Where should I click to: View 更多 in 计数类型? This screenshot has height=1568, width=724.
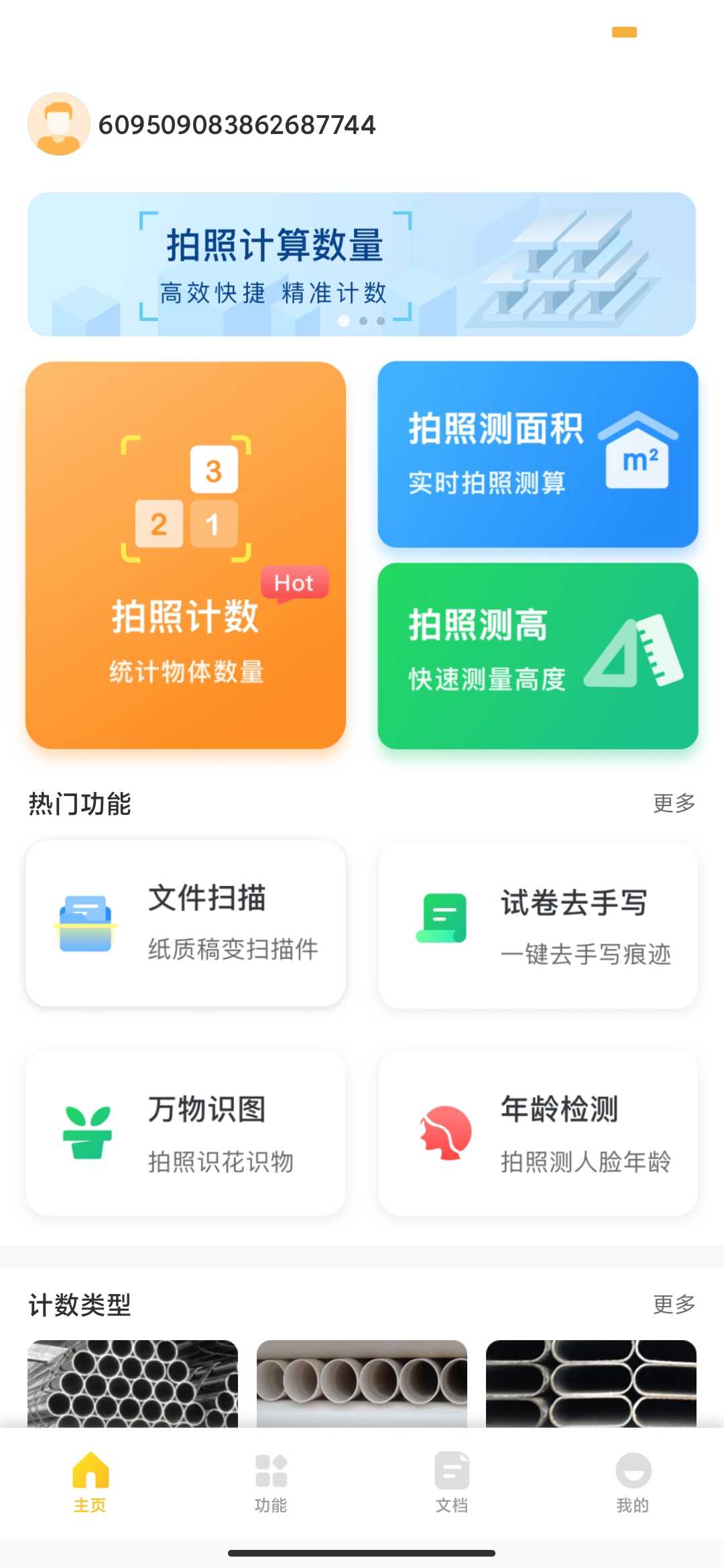(x=674, y=1304)
